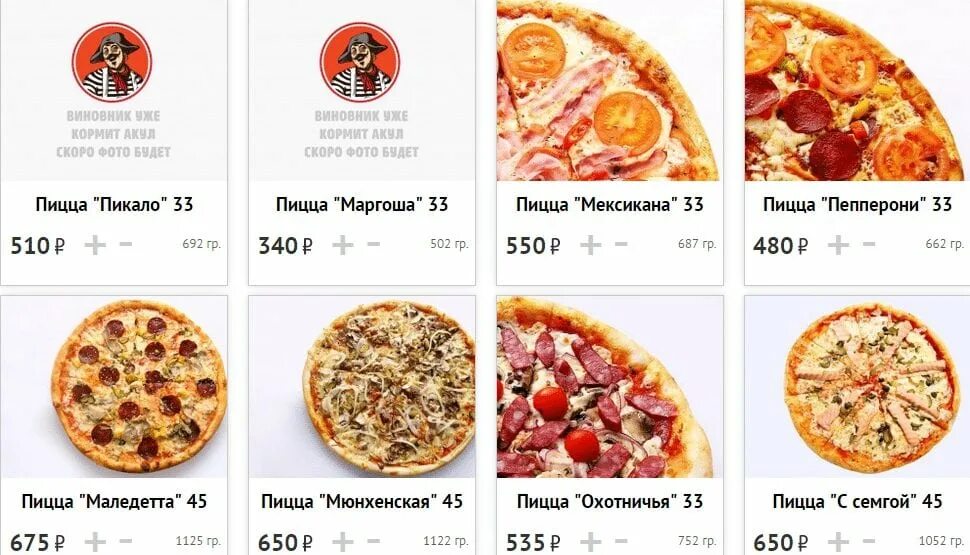Screen dimensions: 970x555
Task: Open Пицца "Пепперони" 33 photo tile
Action: point(857,90)
